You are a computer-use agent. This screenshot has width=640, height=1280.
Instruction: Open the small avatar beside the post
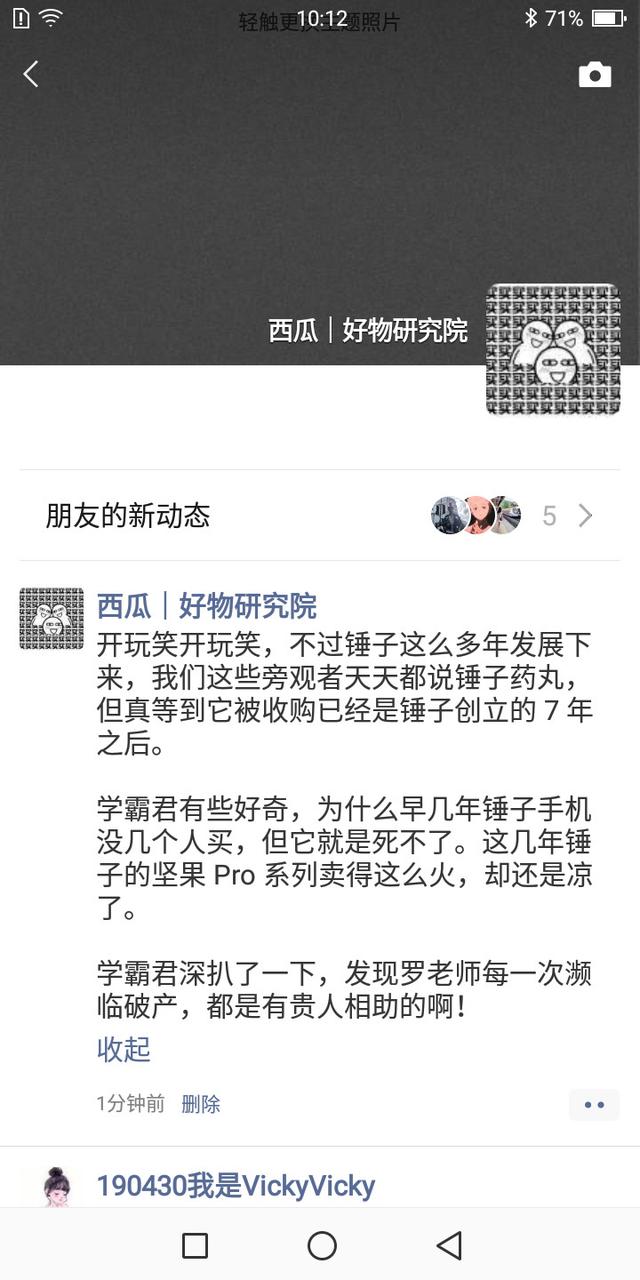pos(51,619)
